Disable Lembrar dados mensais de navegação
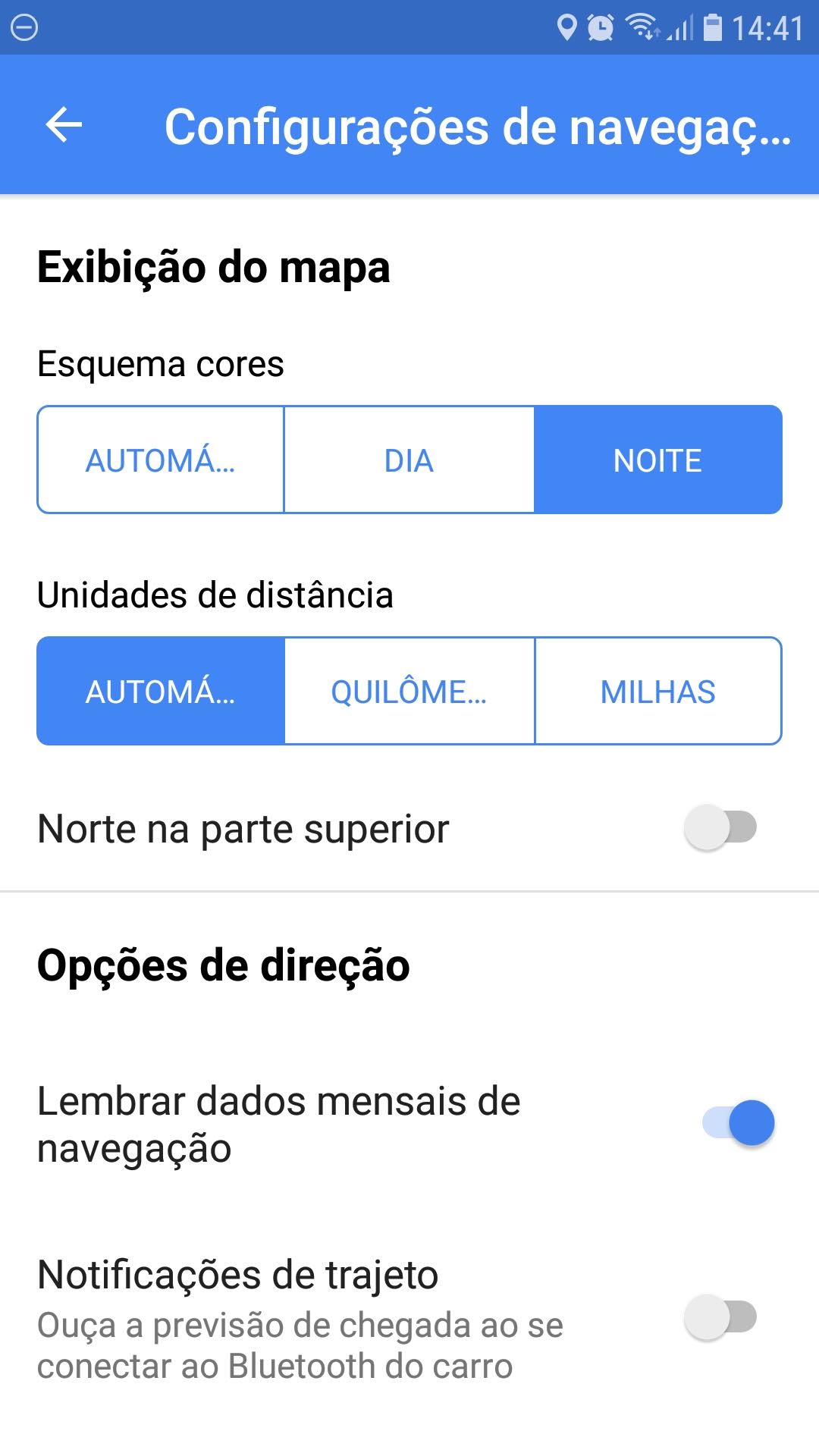Screen dimensions: 819x1456 tap(738, 1123)
